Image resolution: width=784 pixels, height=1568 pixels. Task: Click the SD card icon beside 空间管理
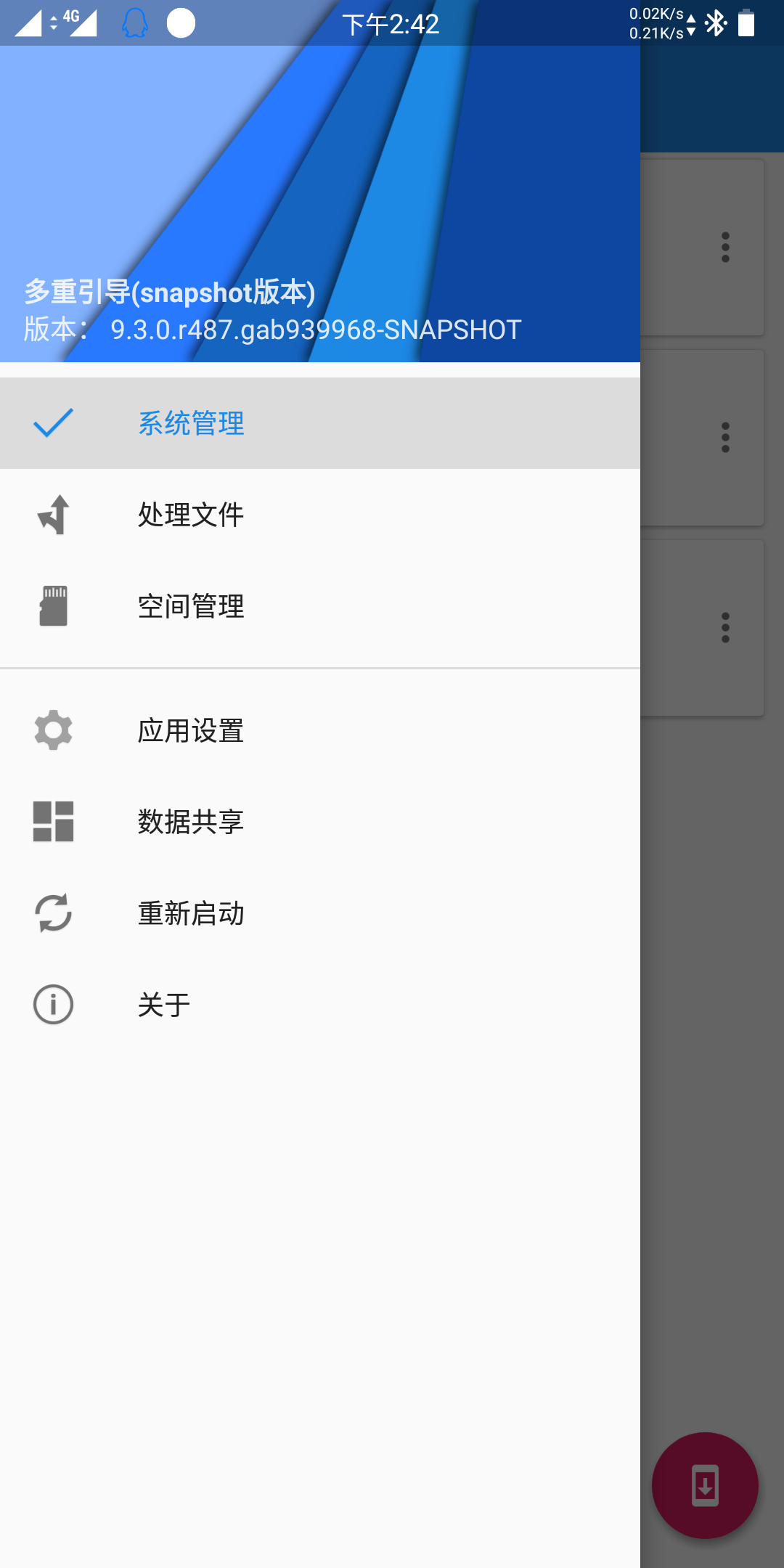pos(52,605)
